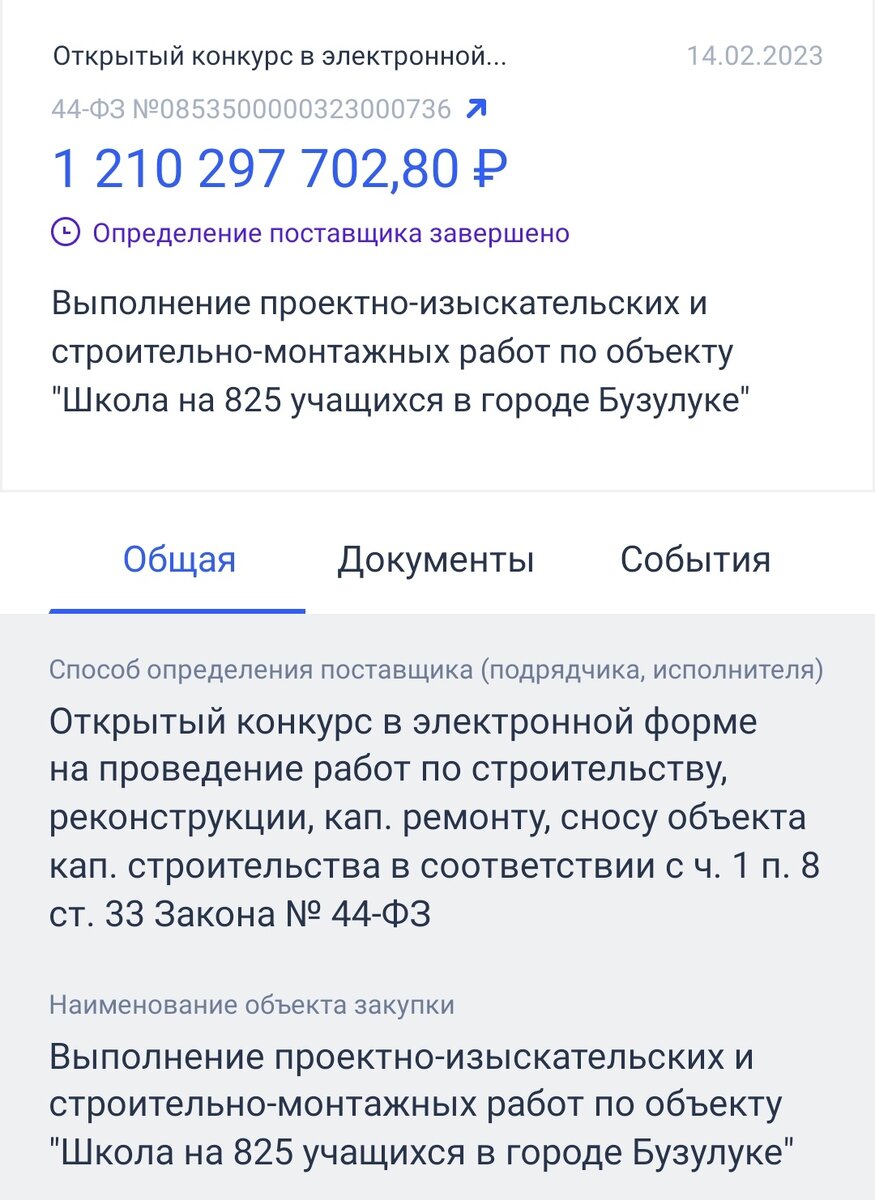Image resolution: width=875 pixels, height=1200 pixels.
Task: Click the price 1 210 297 702,80 ₽
Action: [x=280, y=168]
